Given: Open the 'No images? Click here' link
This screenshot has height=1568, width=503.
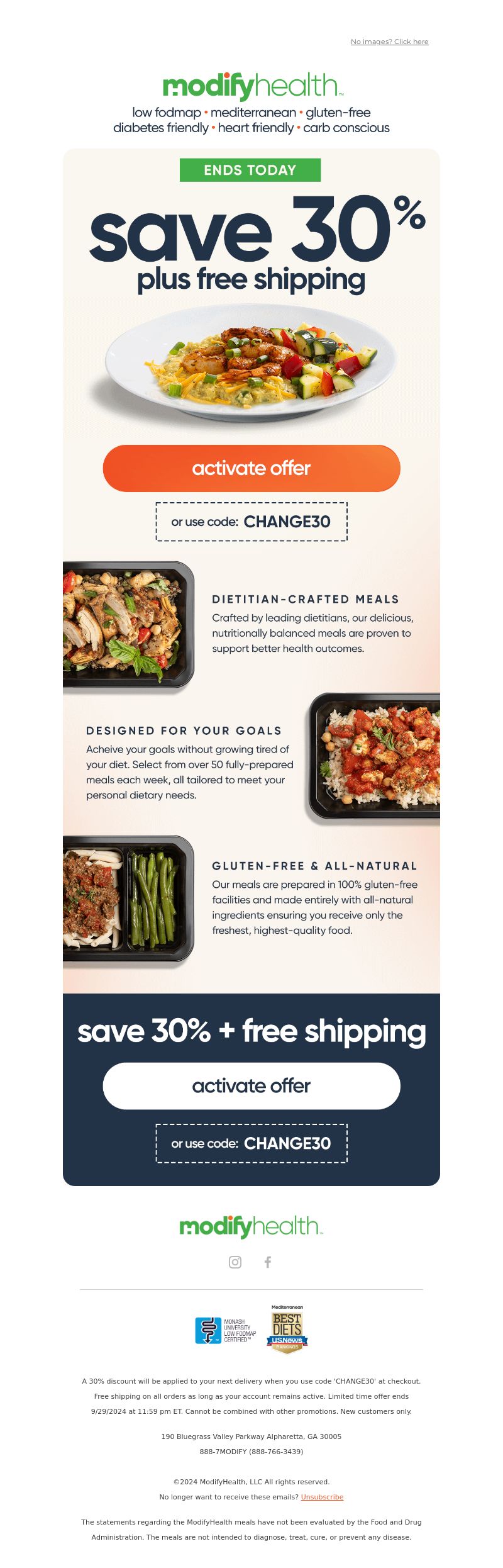Looking at the screenshot, I should point(389,42).
